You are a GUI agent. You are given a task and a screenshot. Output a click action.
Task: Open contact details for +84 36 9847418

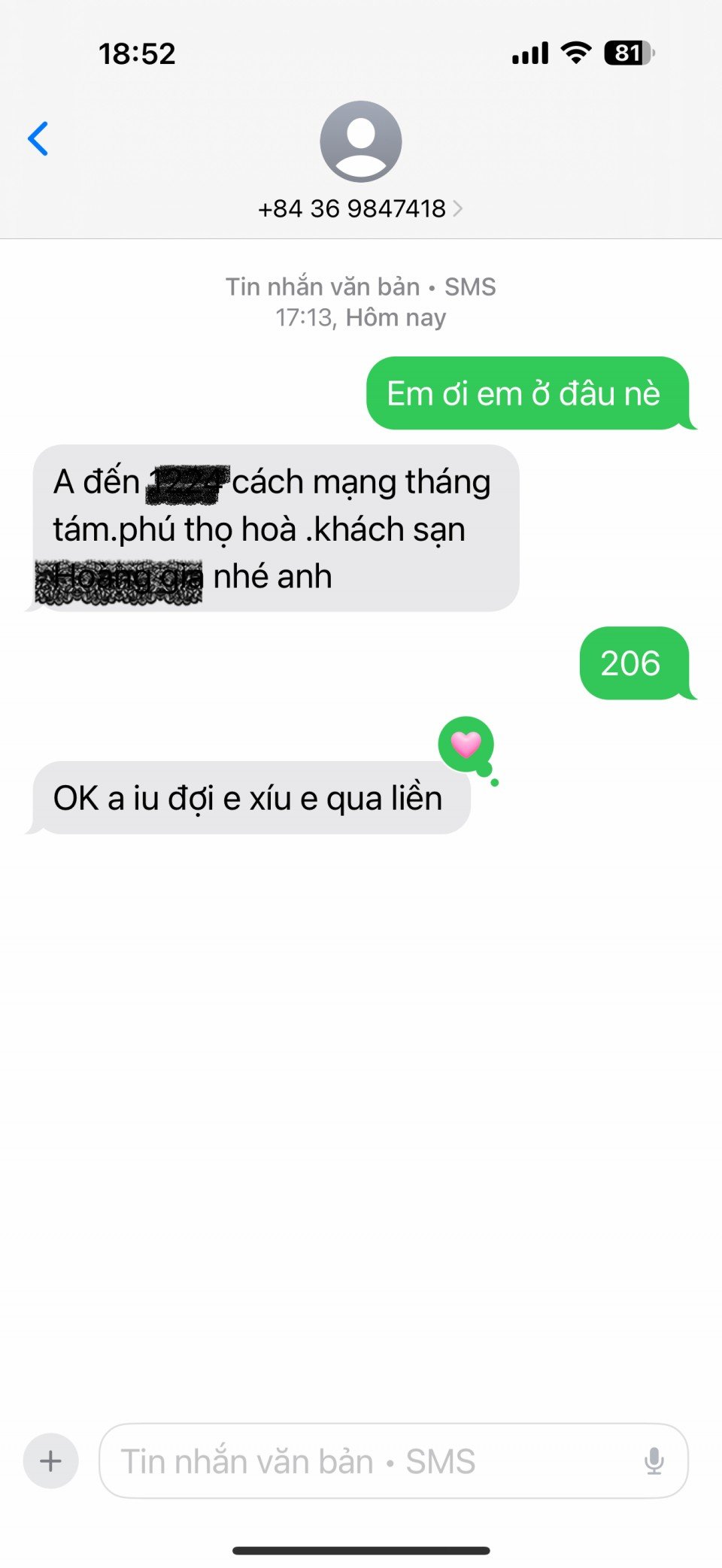[359, 208]
